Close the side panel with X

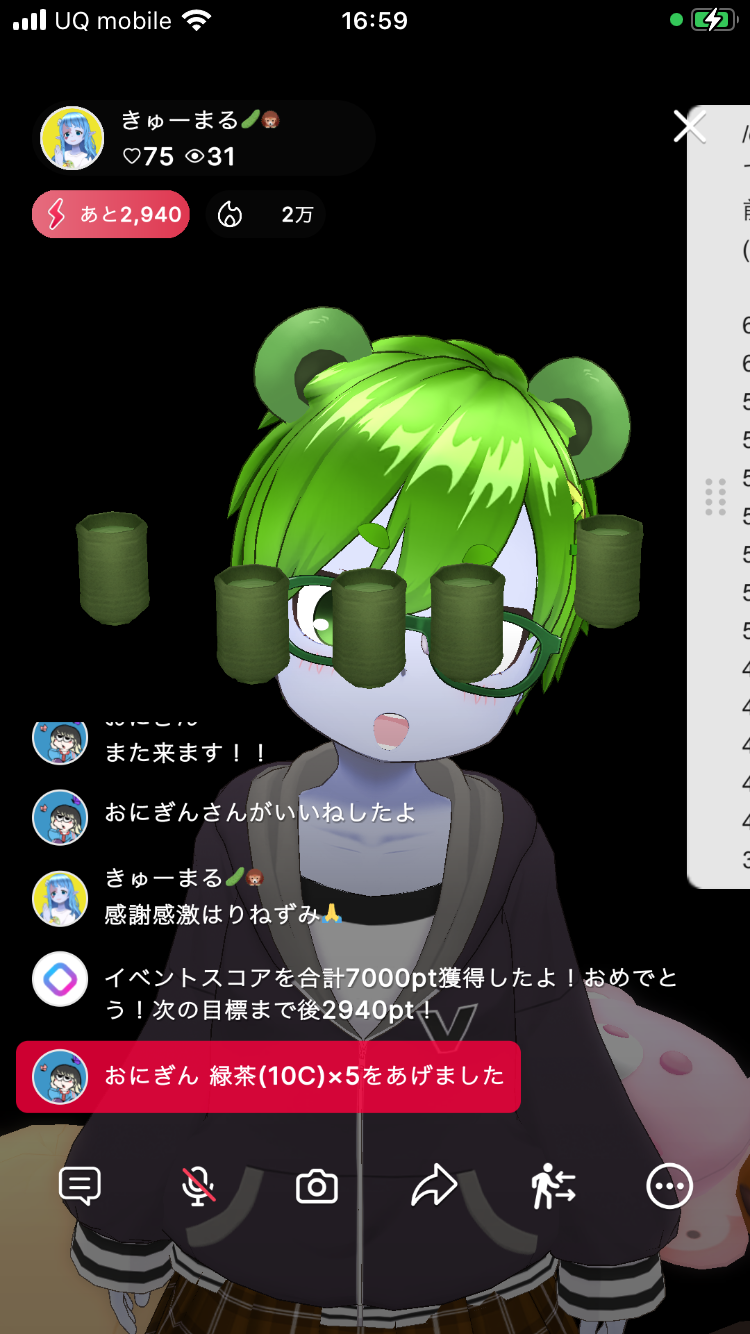[x=689, y=126]
